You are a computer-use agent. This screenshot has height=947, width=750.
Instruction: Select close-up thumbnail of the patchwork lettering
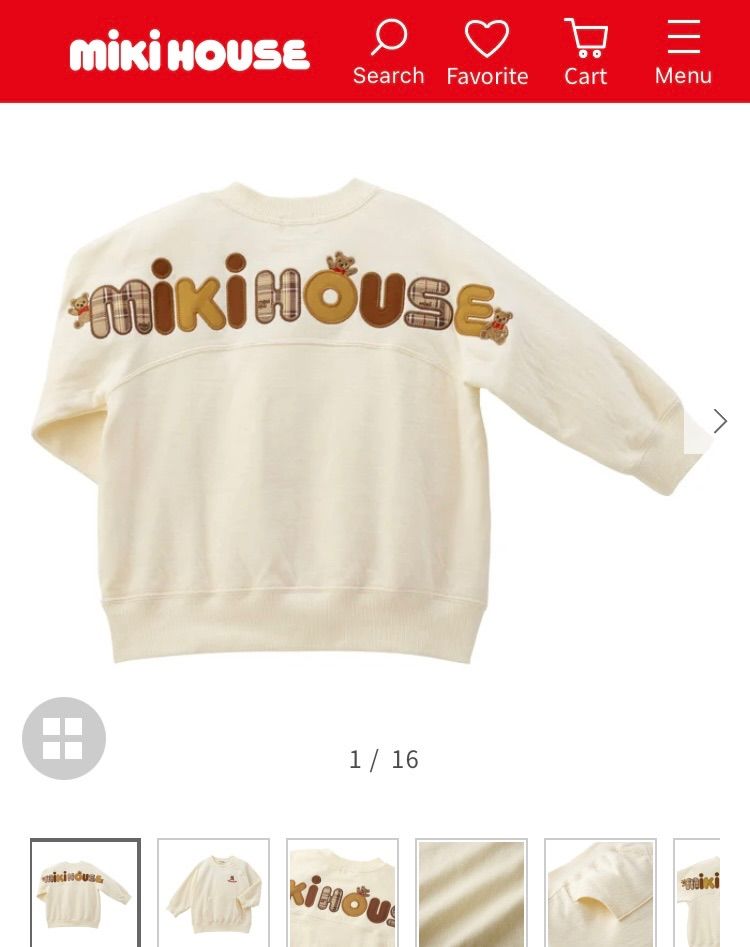pos(342,892)
